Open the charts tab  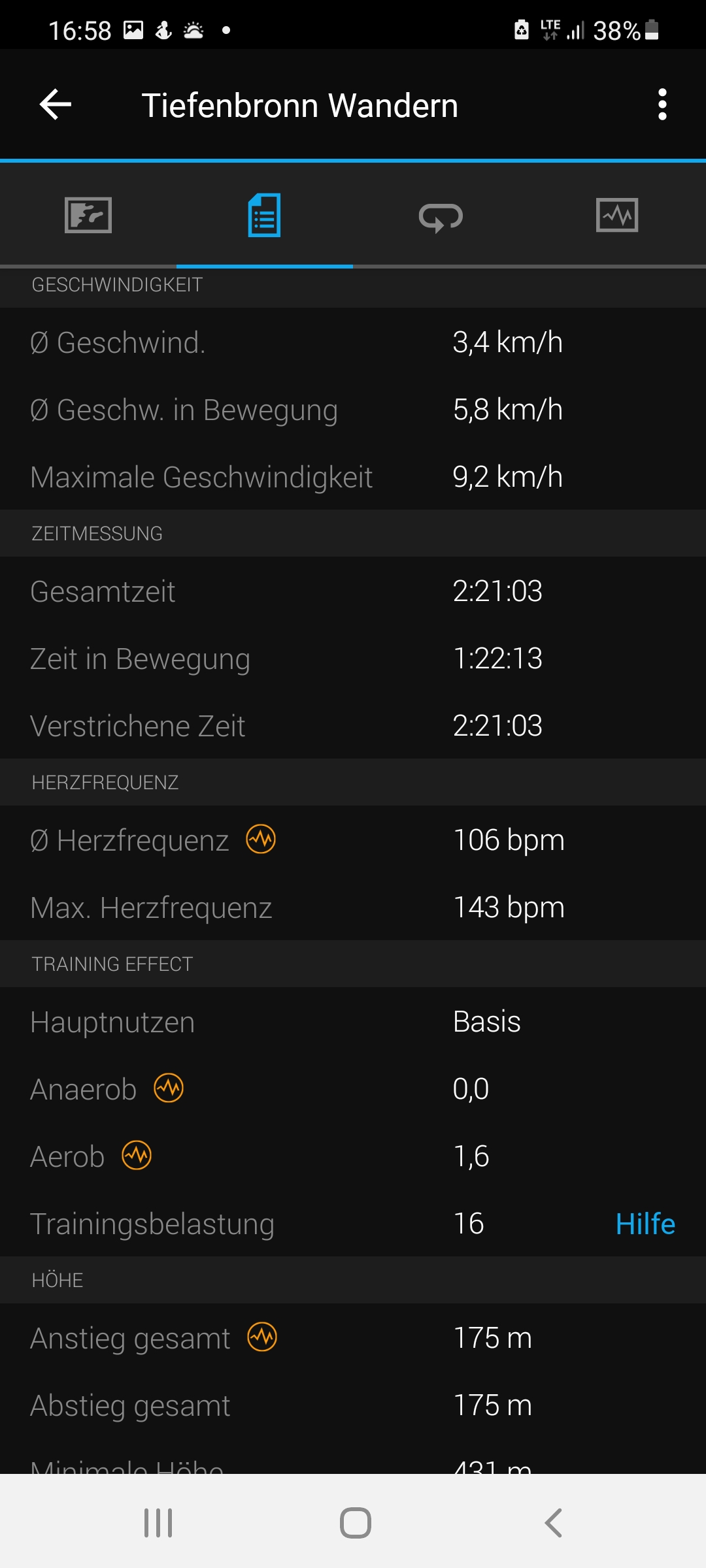(617, 215)
